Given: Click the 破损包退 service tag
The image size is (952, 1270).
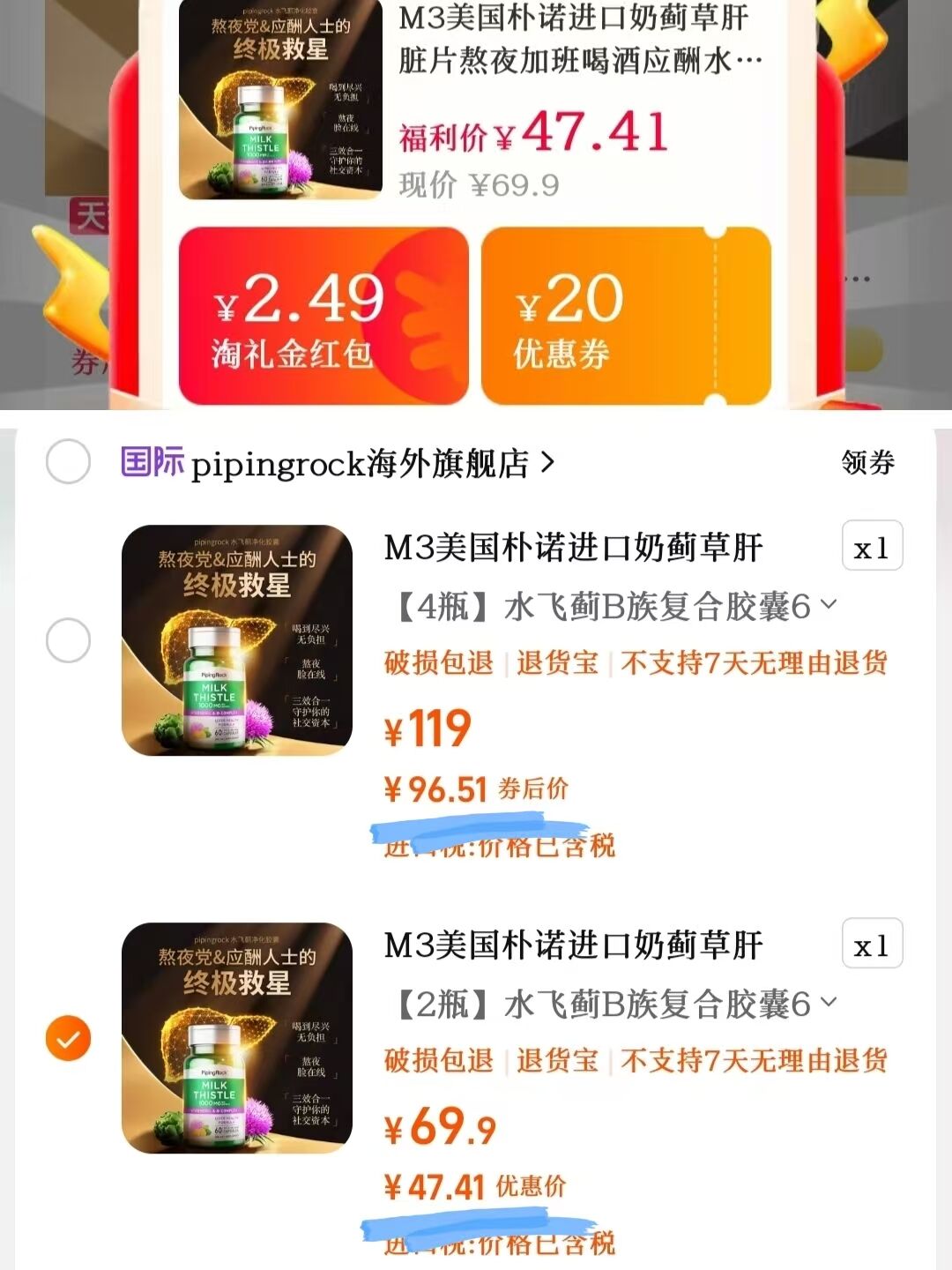Looking at the screenshot, I should click(440, 664).
